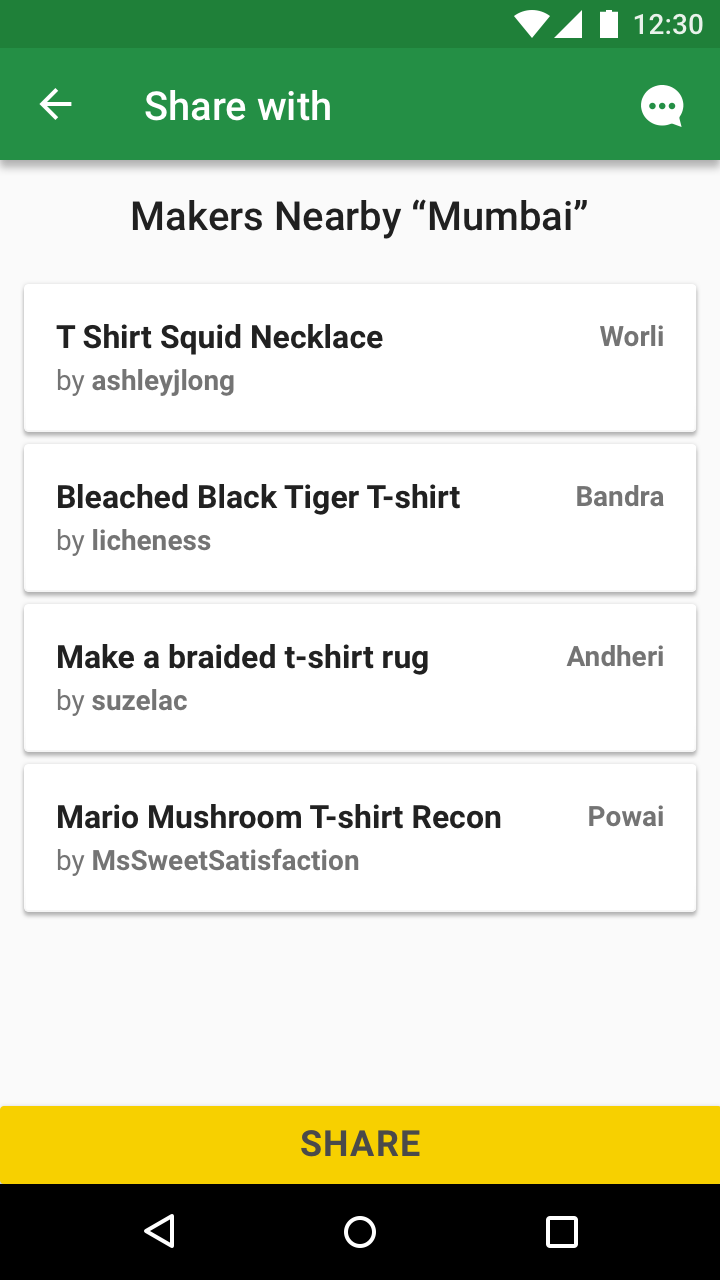Open recent apps overview
Viewport: 720px width, 1280px height.
(x=562, y=1232)
